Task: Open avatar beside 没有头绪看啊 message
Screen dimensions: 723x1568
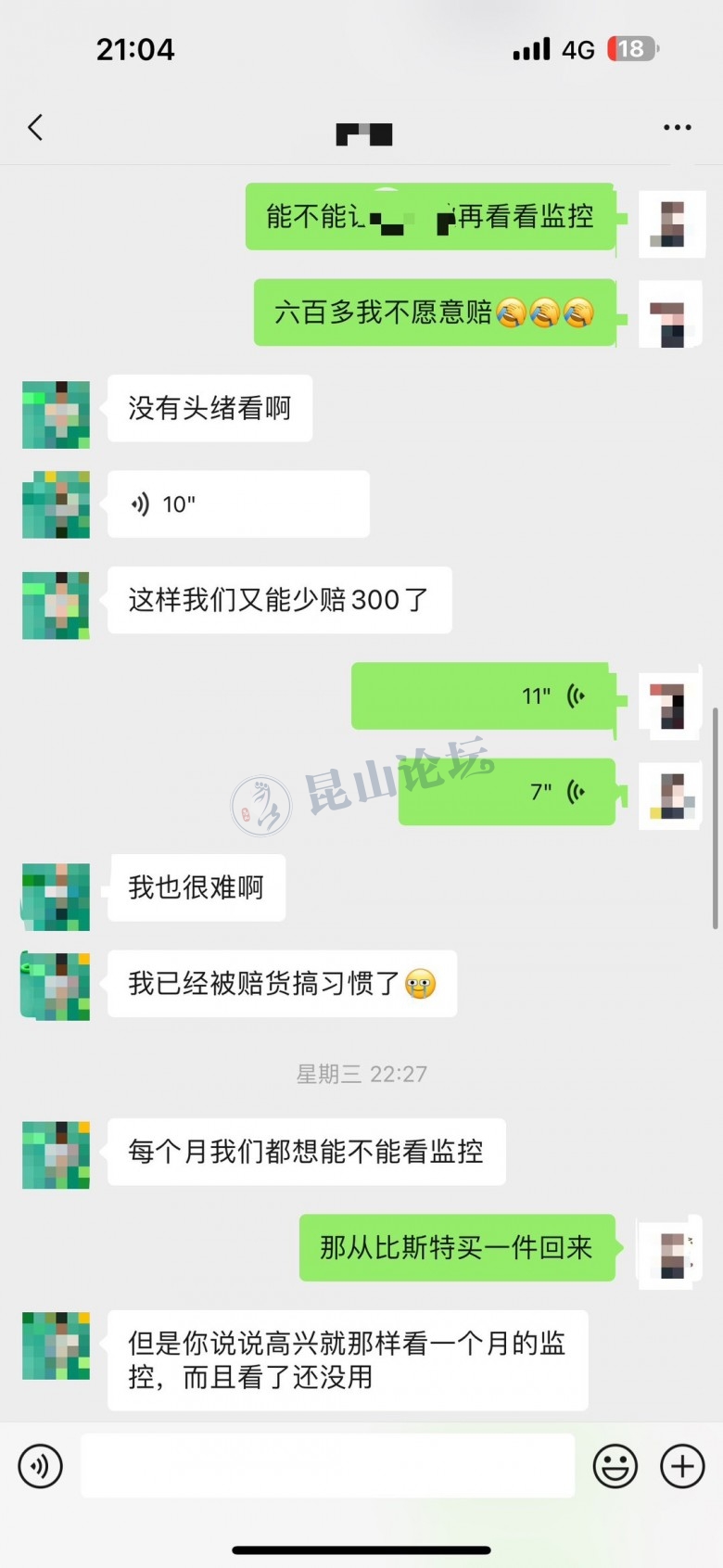Action: coord(57,414)
